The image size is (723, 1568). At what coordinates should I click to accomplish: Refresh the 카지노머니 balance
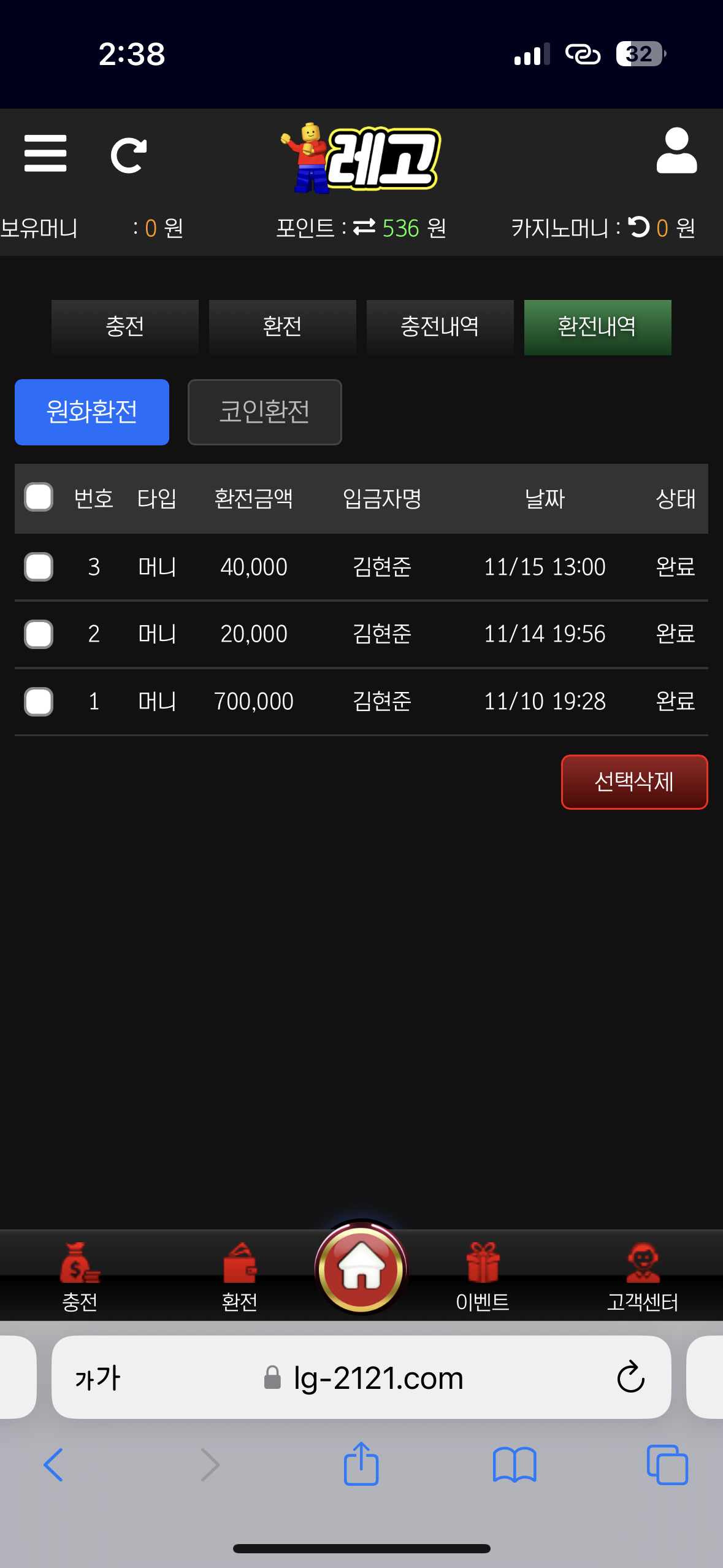coord(639,227)
